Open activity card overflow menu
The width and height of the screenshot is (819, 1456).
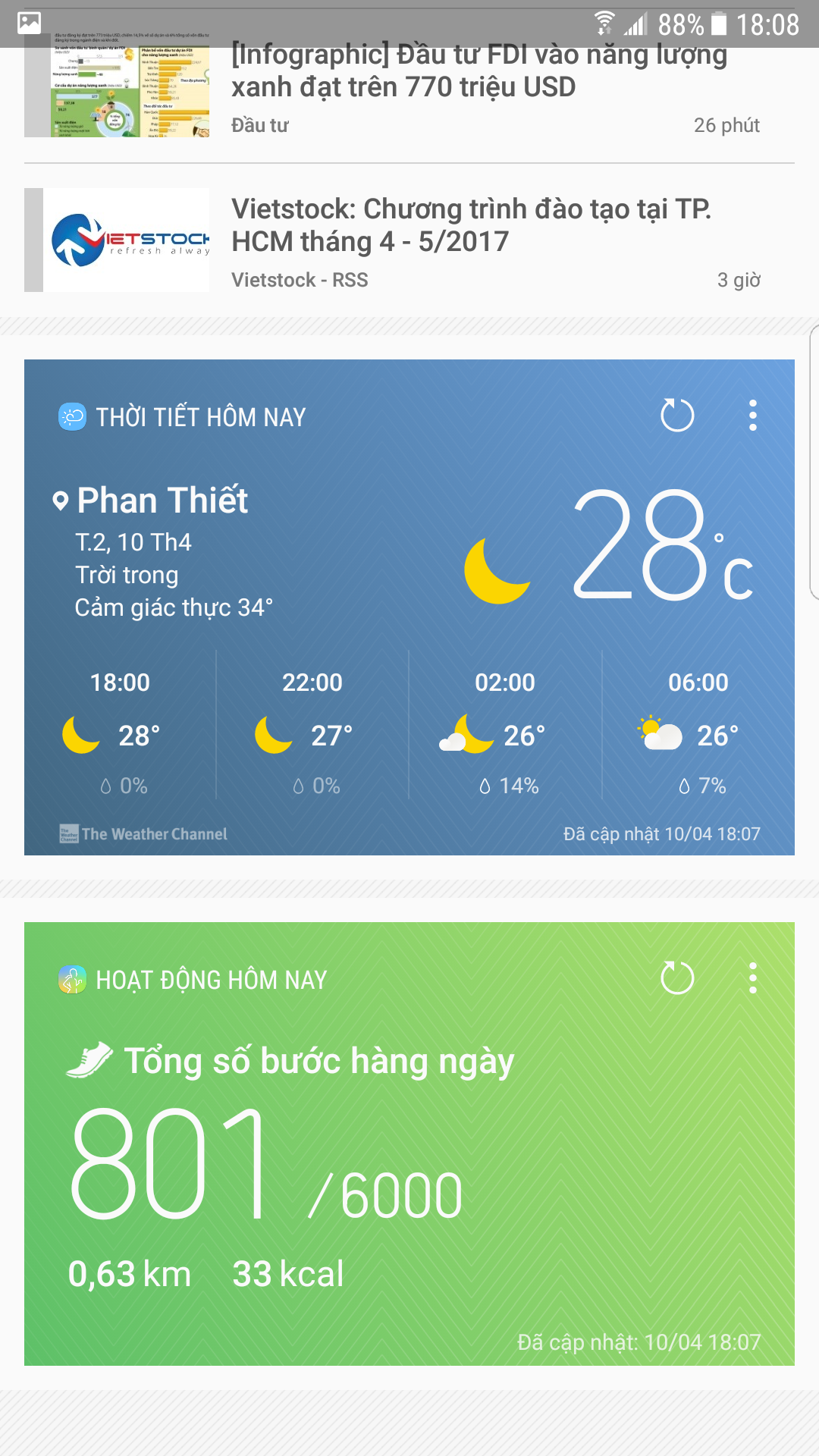point(752,978)
